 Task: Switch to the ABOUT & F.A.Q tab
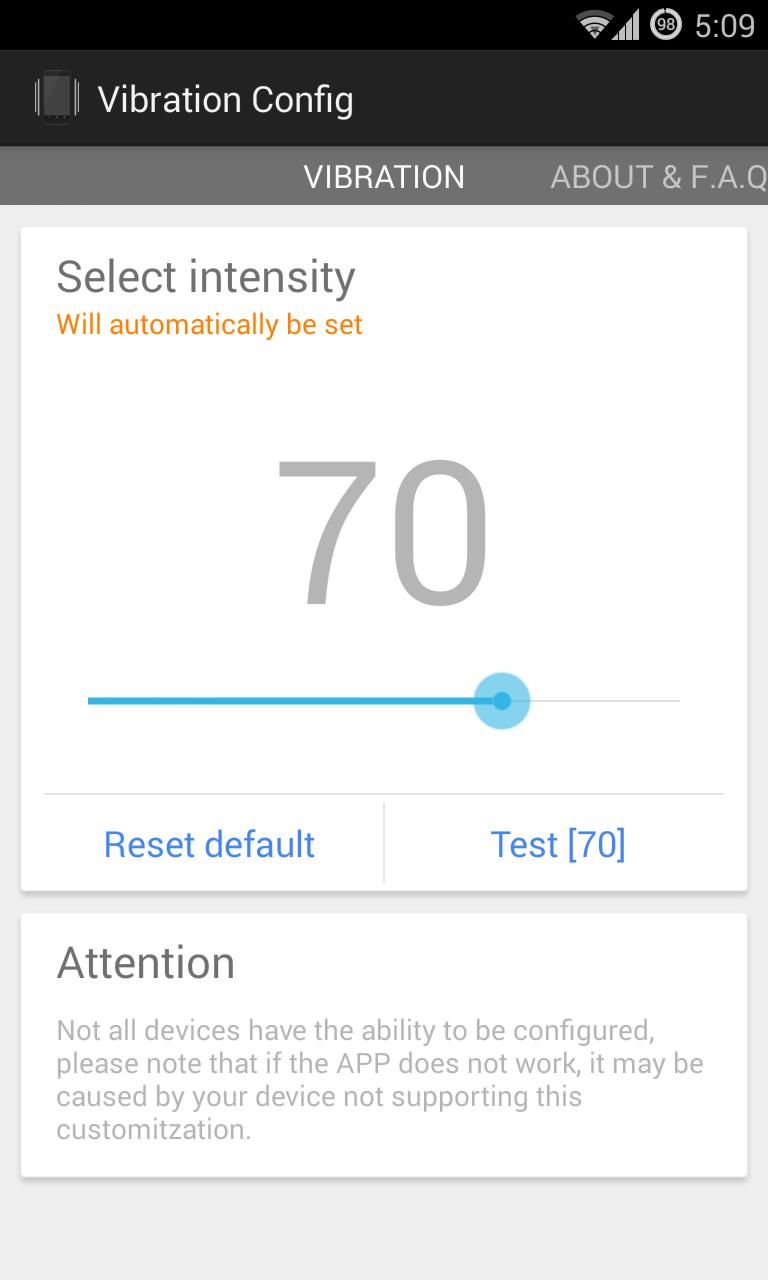pyautogui.click(x=660, y=176)
